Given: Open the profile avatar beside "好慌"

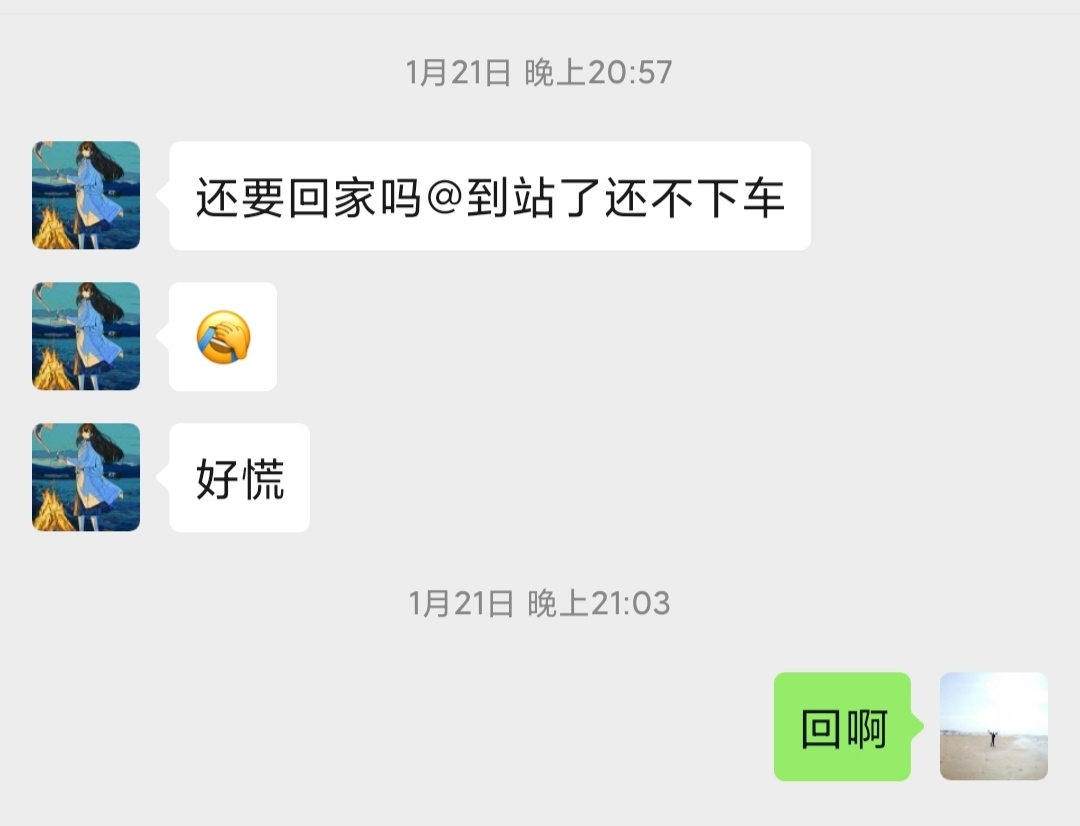Looking at the screenshot, I should 86,477.
